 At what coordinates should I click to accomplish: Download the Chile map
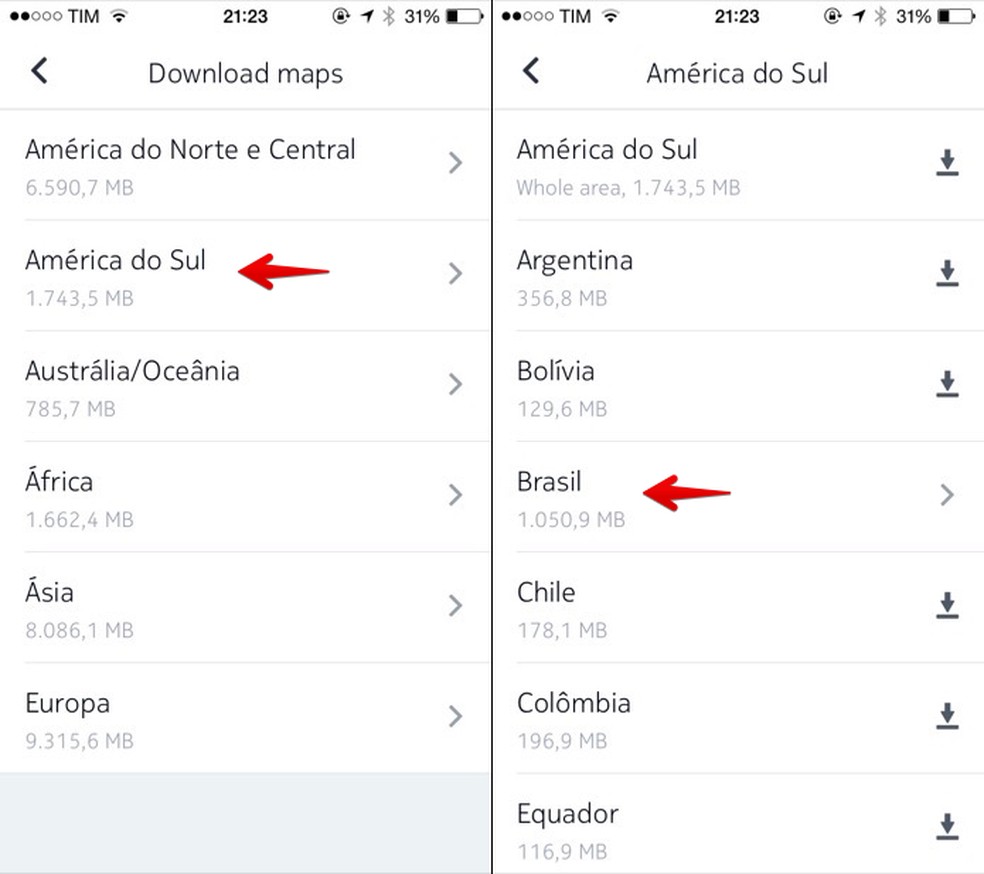947,606
